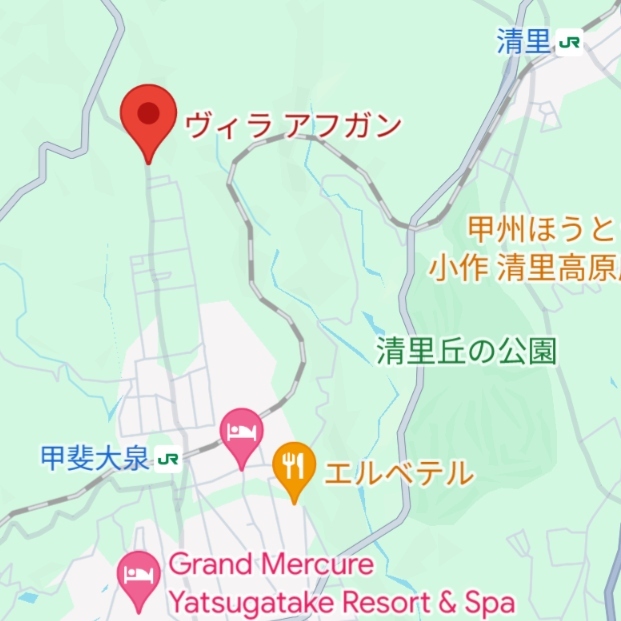Tap the red pin for ヴィラ アフガン
The image size is (621, 621).
click(x=148, y=119)
